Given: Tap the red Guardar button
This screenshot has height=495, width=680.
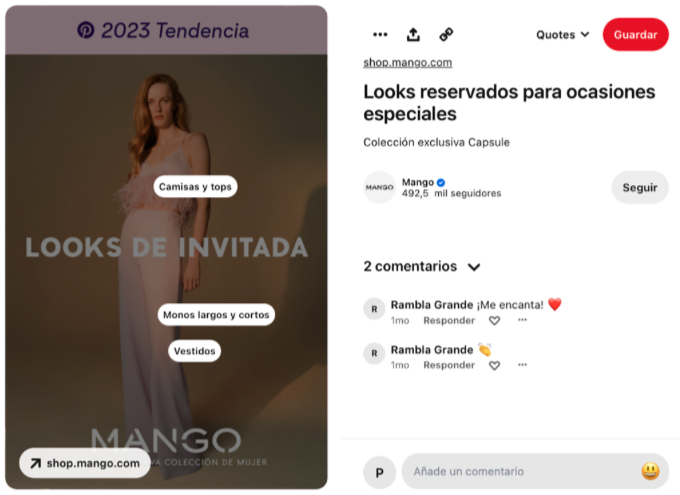Looking at the screenshot, I should 635,34.
